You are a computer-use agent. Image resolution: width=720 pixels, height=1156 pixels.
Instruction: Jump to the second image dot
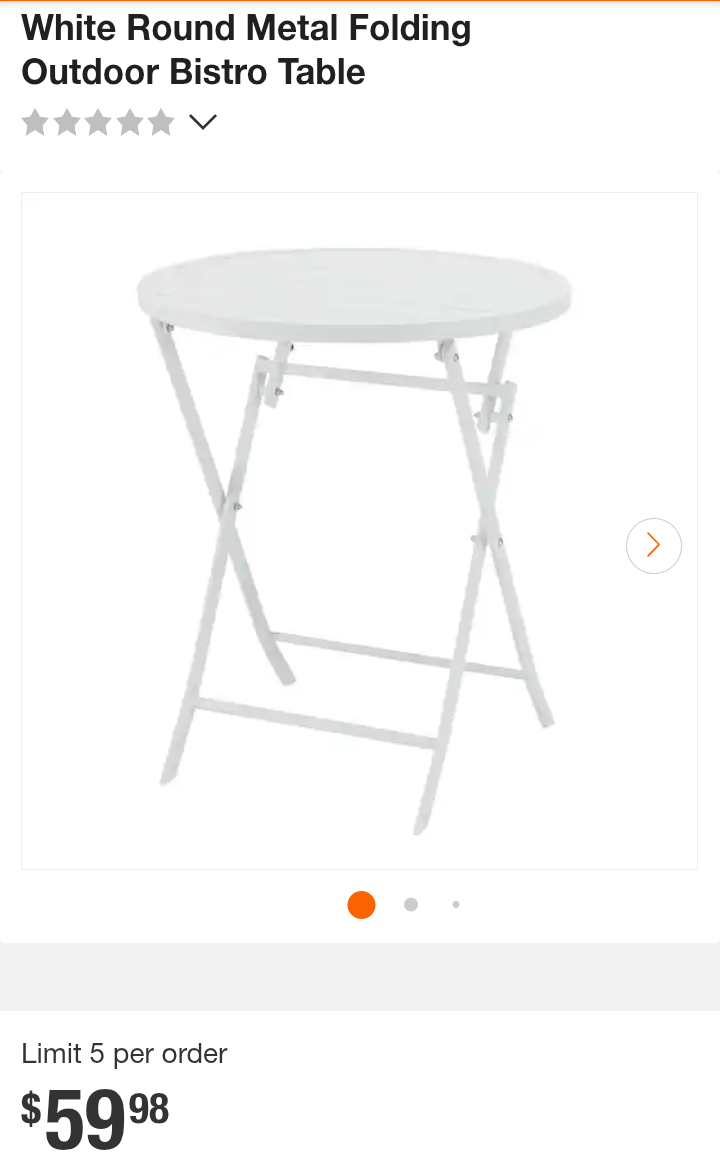tap(411, 905)
